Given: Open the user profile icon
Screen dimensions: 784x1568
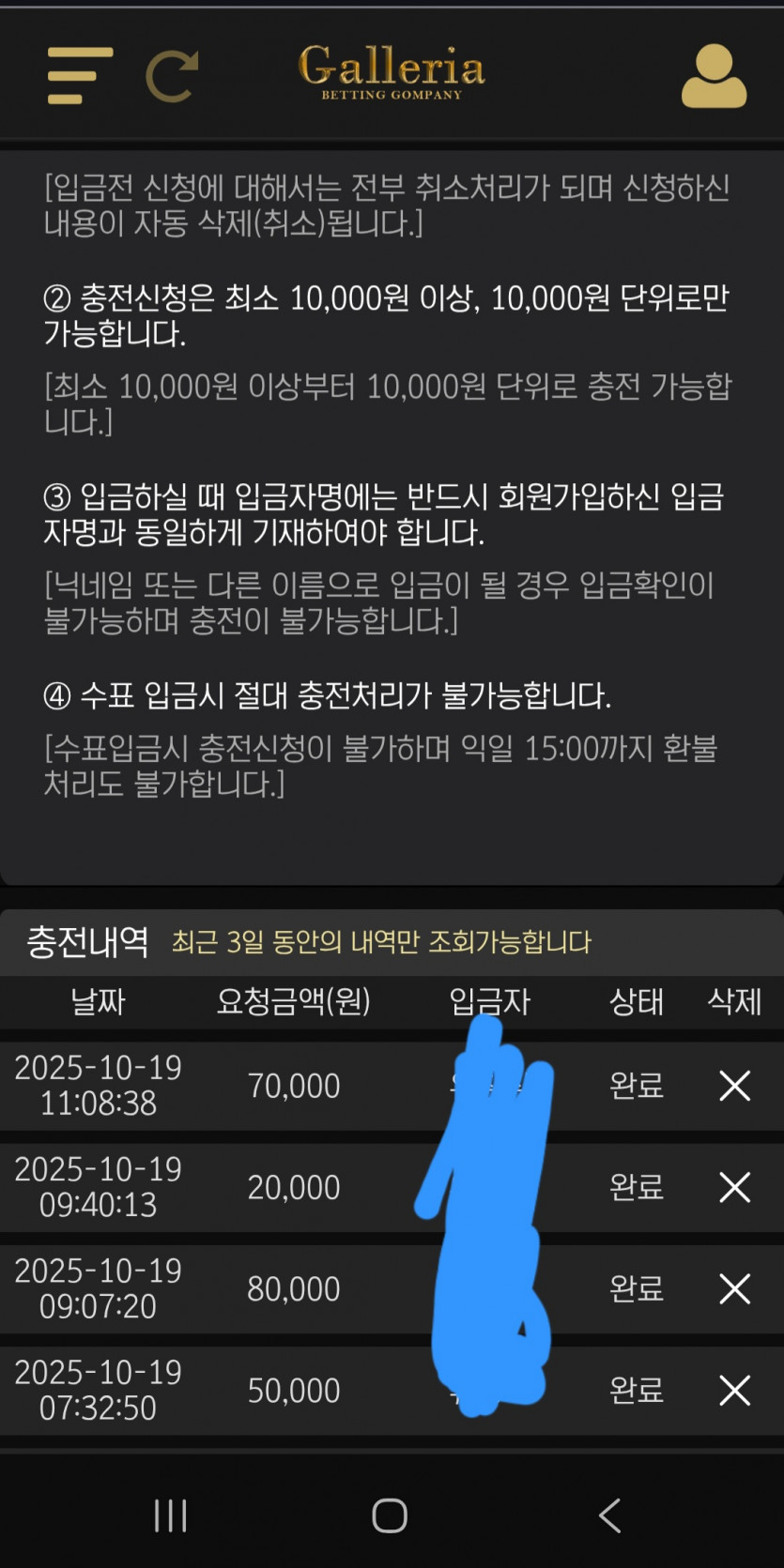Looking at the screenshot, I should click(x=714, y=76).
